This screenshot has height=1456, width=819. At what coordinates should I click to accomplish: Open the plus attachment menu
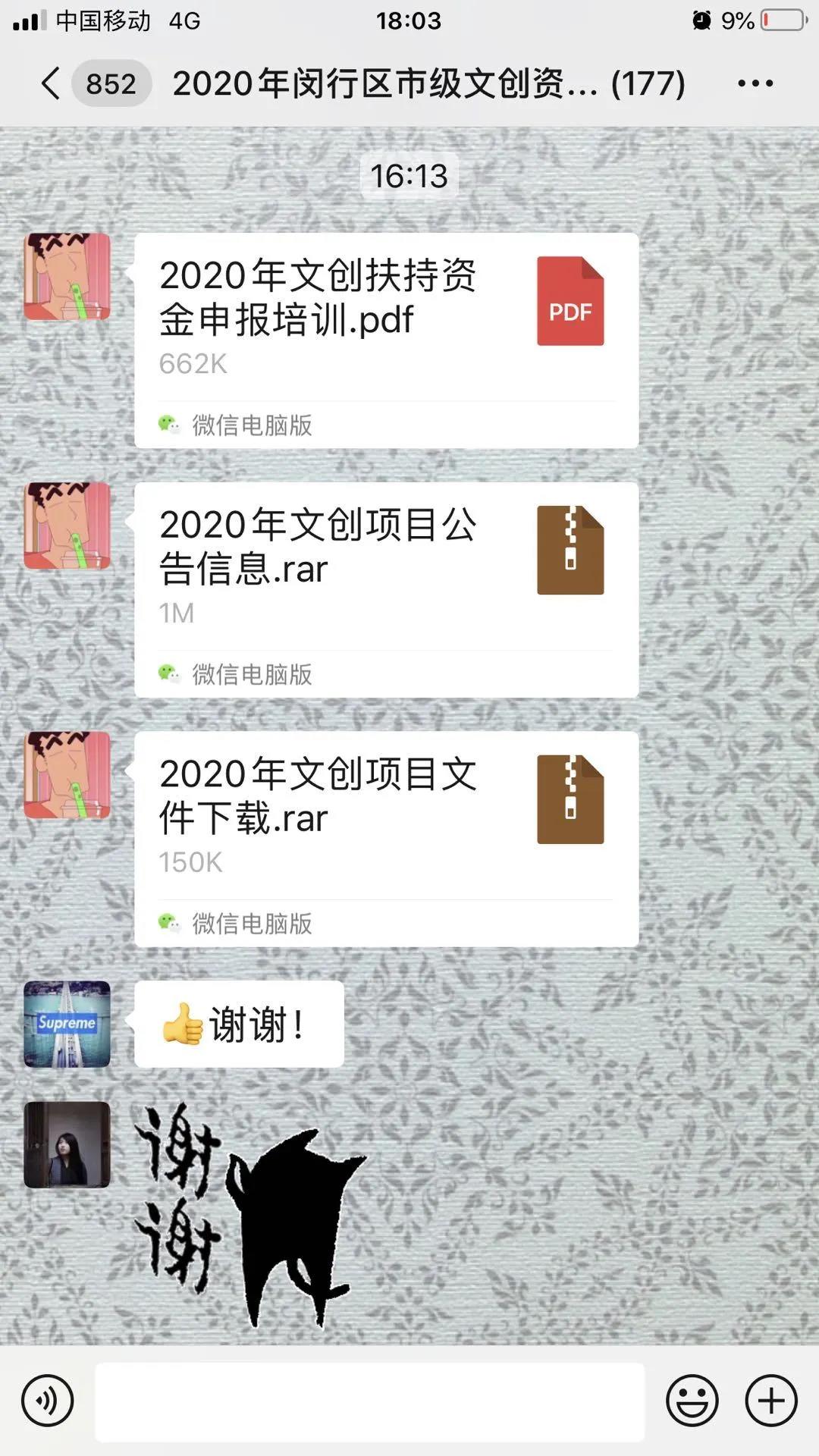coord(771,1401)
